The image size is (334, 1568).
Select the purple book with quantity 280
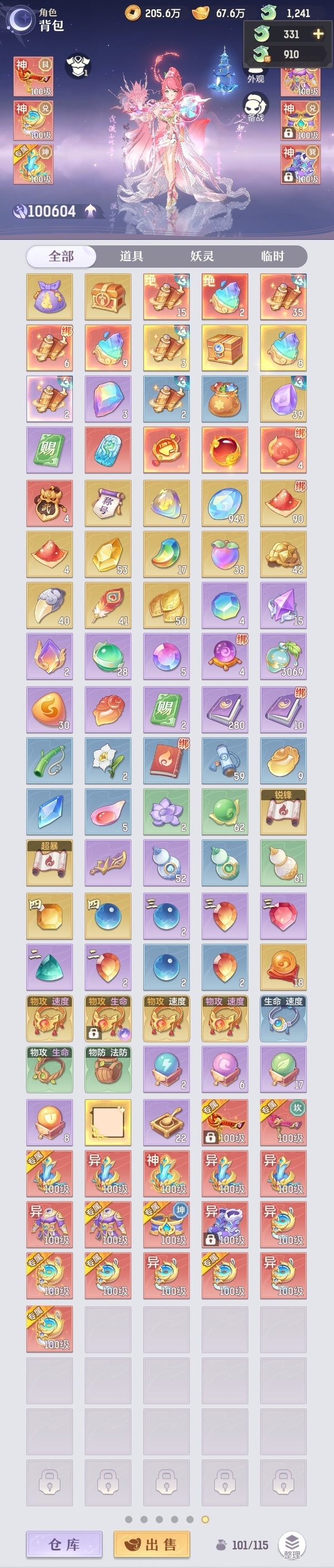point(224,709)
